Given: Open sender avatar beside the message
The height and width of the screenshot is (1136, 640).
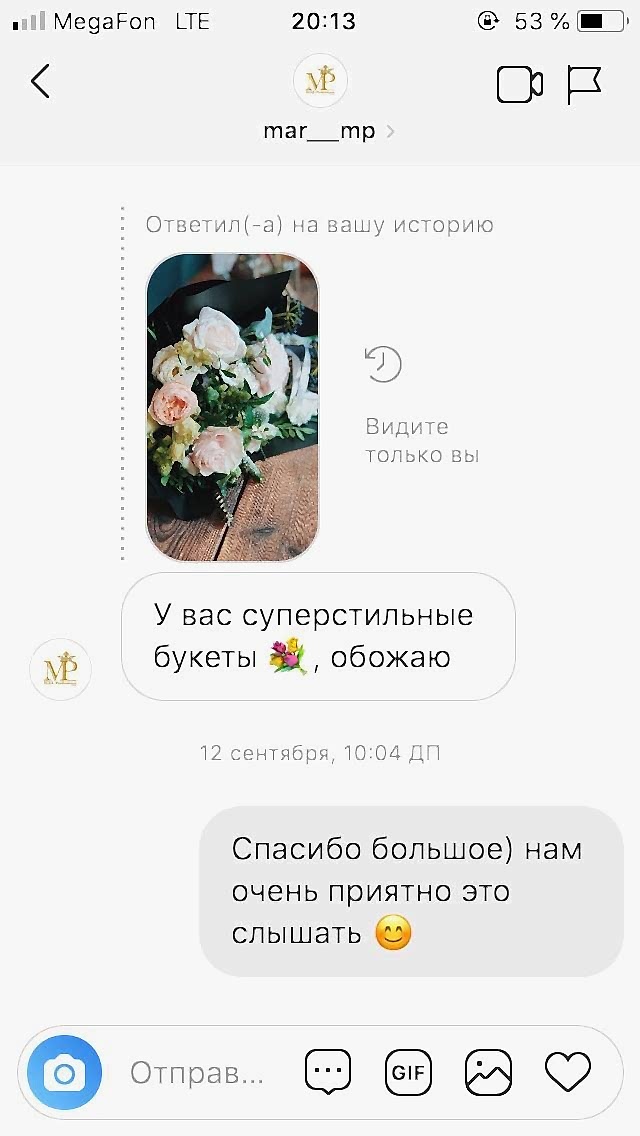Looking at the screenshot, I should pos(61,669).
